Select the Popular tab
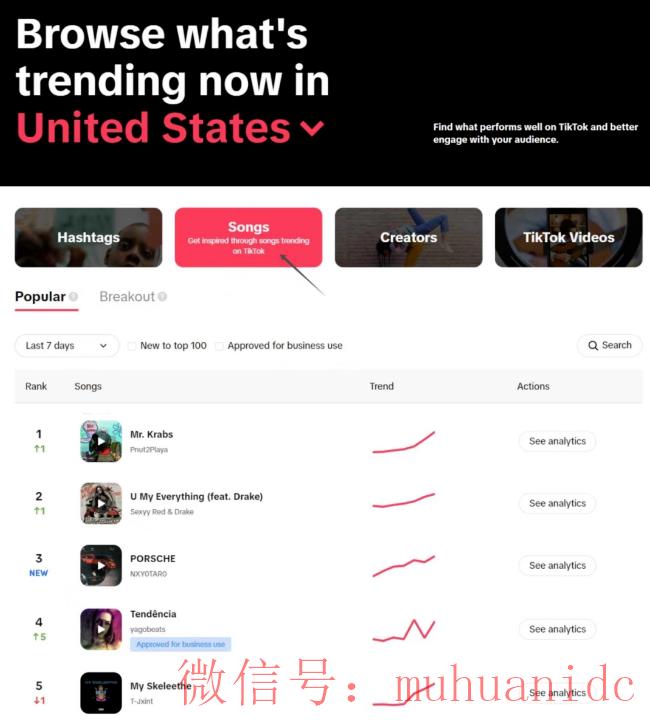Image resolution: width=650 pixels, height=722 pixels. tap(40, 297)
